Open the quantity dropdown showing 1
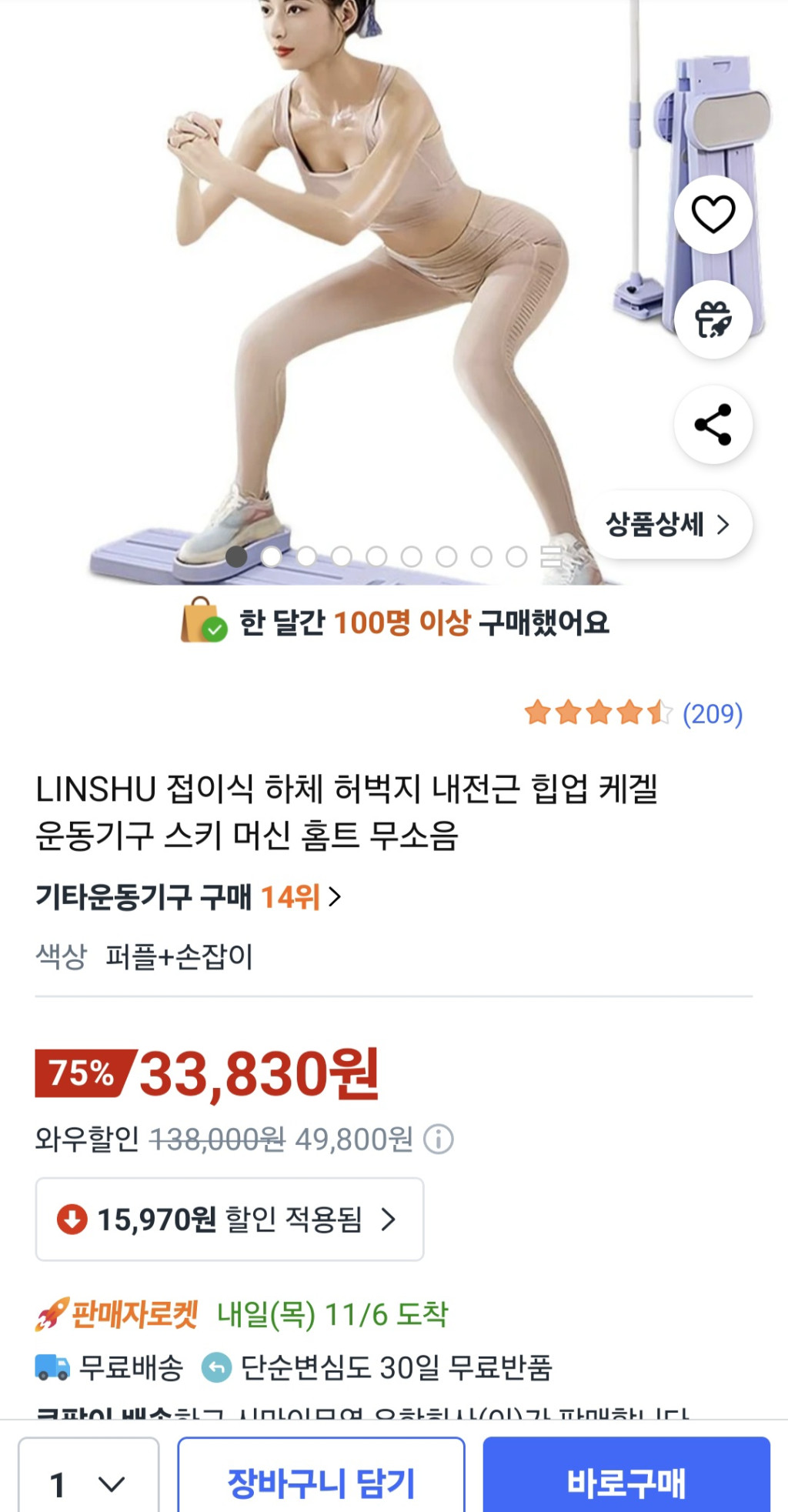Screen dimensions: 788x1512 pyautogui.click(x=88, y=1483)
